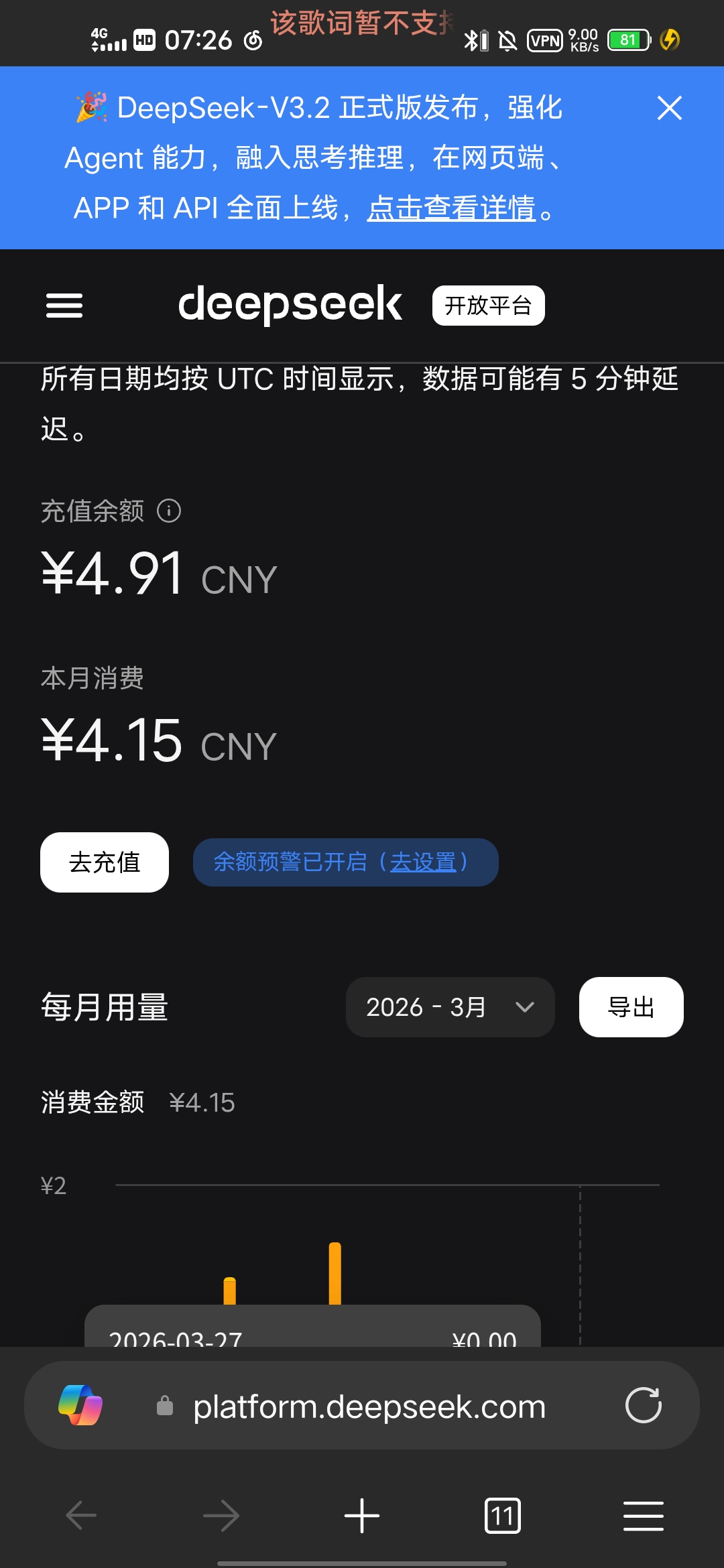Tap the browser menu icon at bottom right
The width and height of the screenshot is (724, 1568).
(x=642, y=1516)
